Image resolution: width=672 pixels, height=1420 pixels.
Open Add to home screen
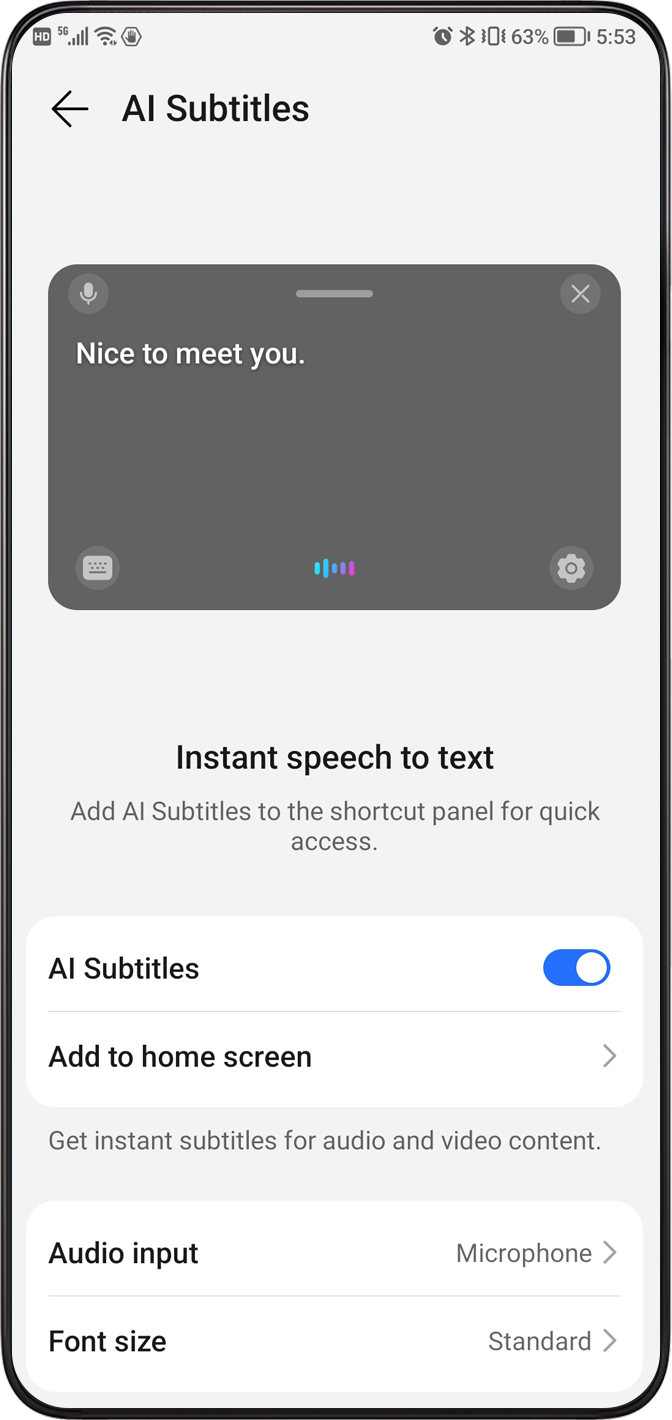pyautogui.click(x=334, y=1057)
